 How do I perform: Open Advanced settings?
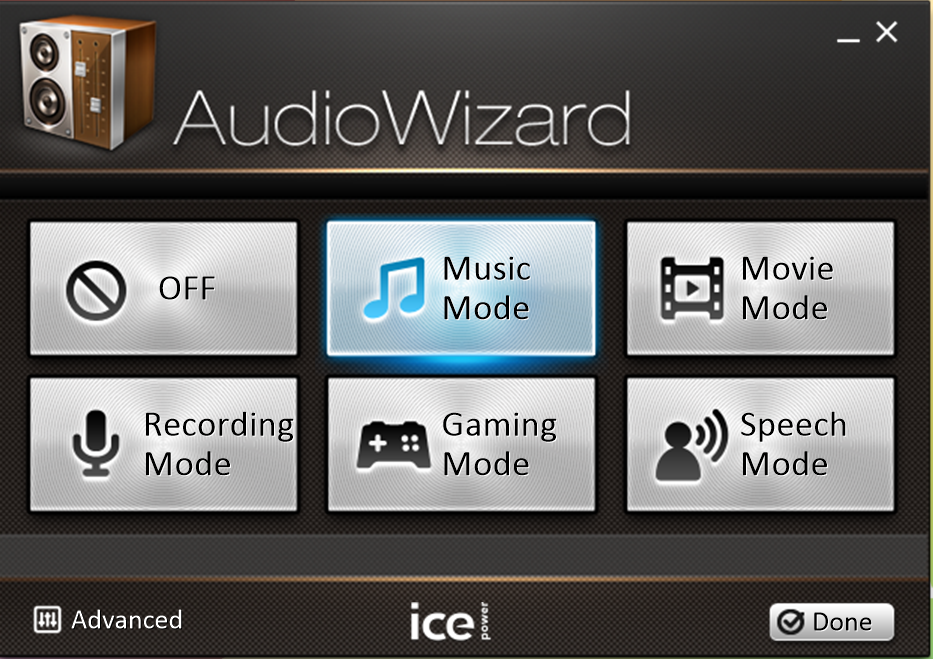pyautogui.click(x=108, y=620)
